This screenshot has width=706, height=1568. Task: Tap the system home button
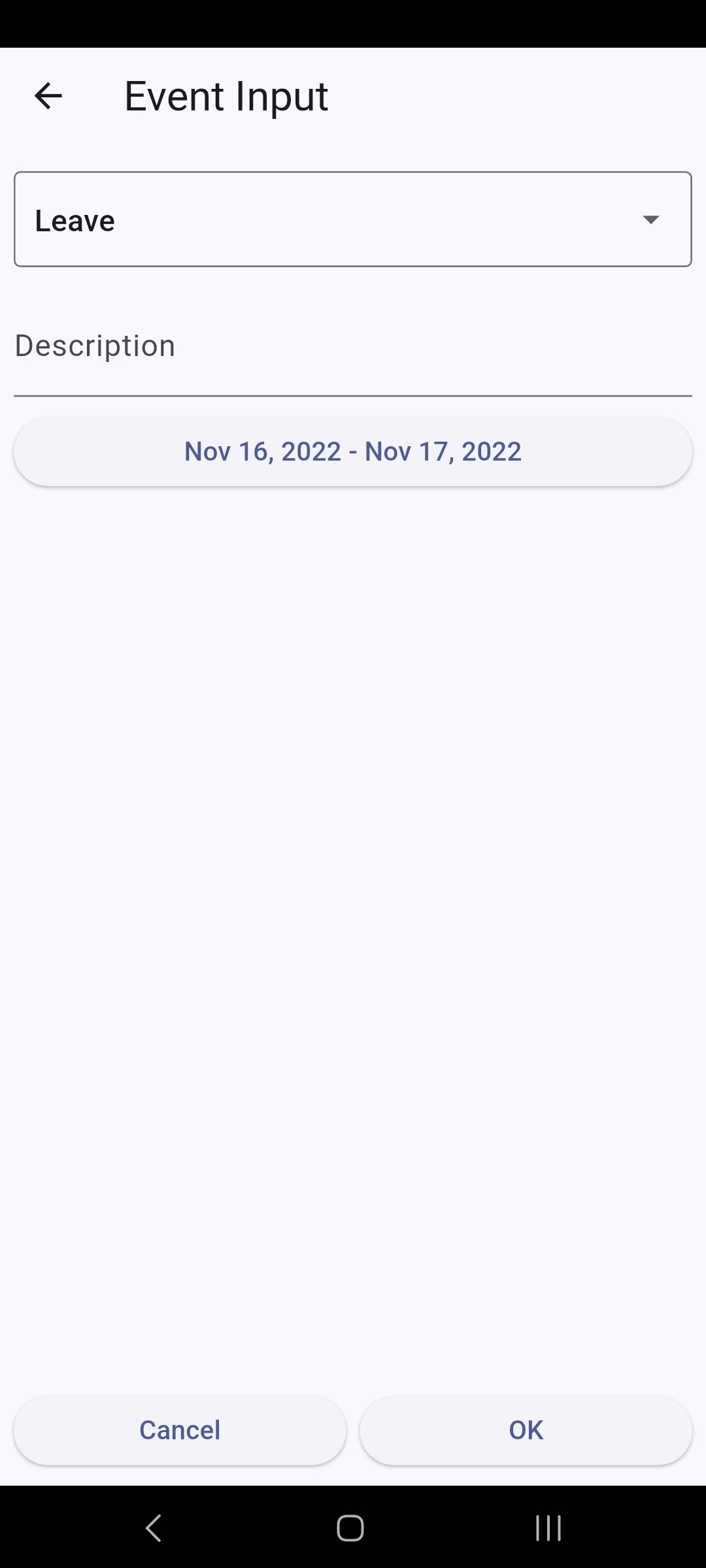pos(350,1528)
